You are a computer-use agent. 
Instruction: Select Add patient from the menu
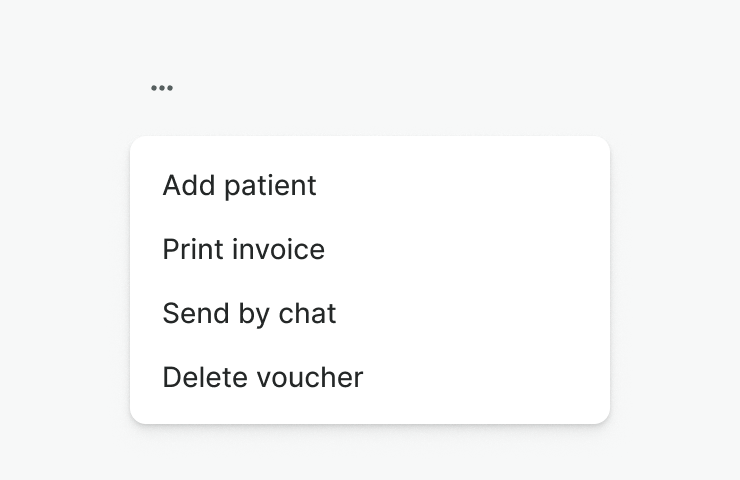[239, 185]
